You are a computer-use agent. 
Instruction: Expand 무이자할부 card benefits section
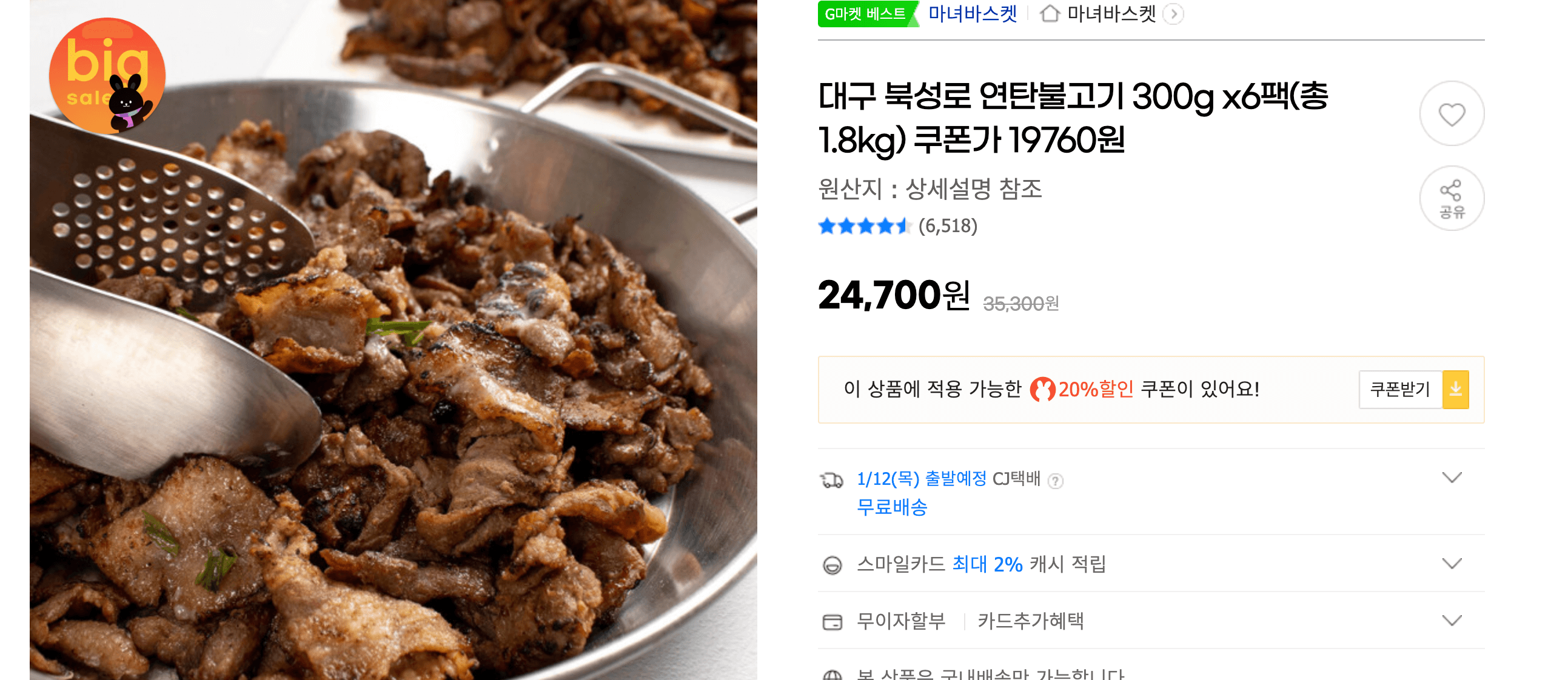(1451, 621)
